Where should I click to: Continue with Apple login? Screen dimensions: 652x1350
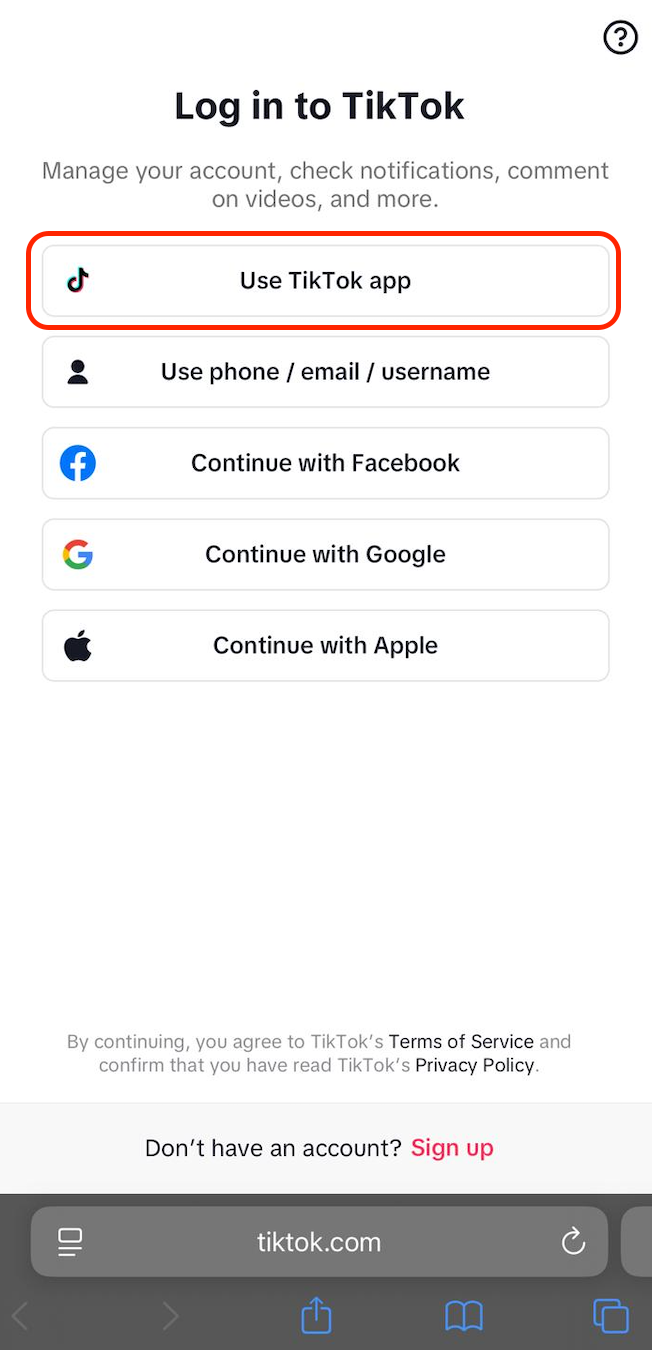(325, 645)
